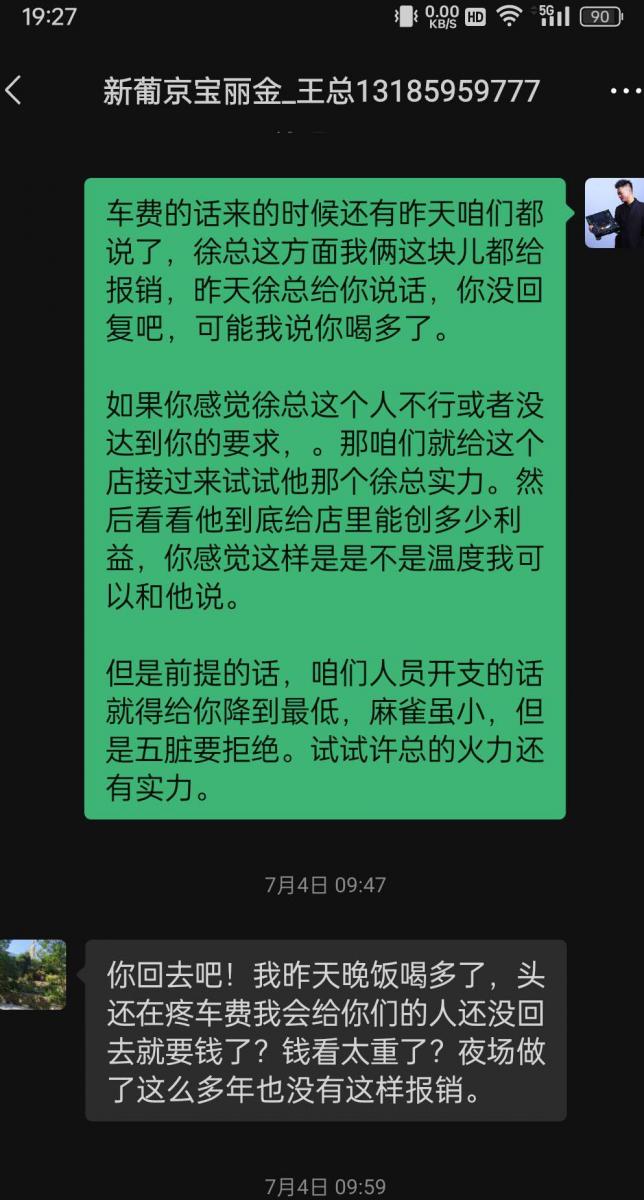Go back from the chat

pyautogui.click(x=14, y=91)
